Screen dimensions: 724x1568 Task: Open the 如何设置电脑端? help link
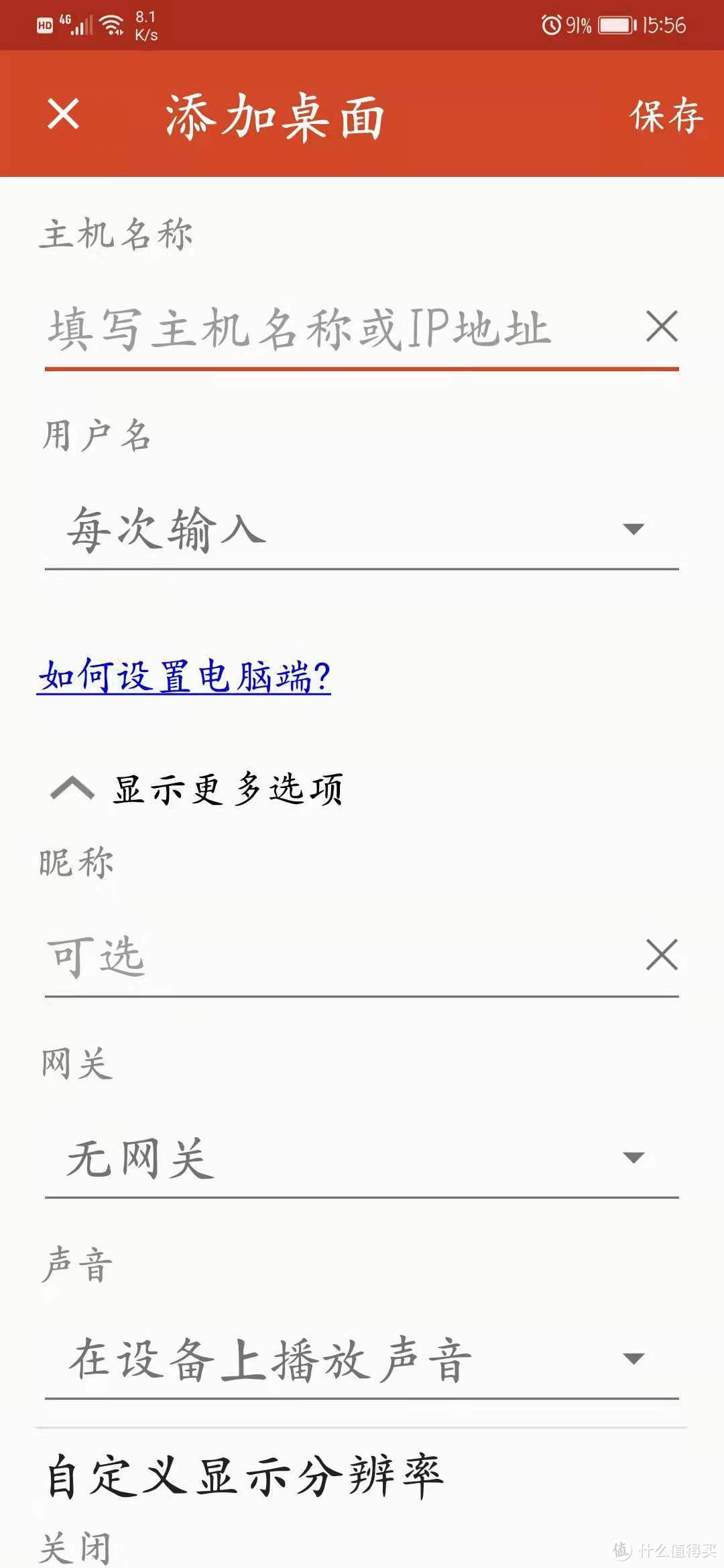click(184, 675)
